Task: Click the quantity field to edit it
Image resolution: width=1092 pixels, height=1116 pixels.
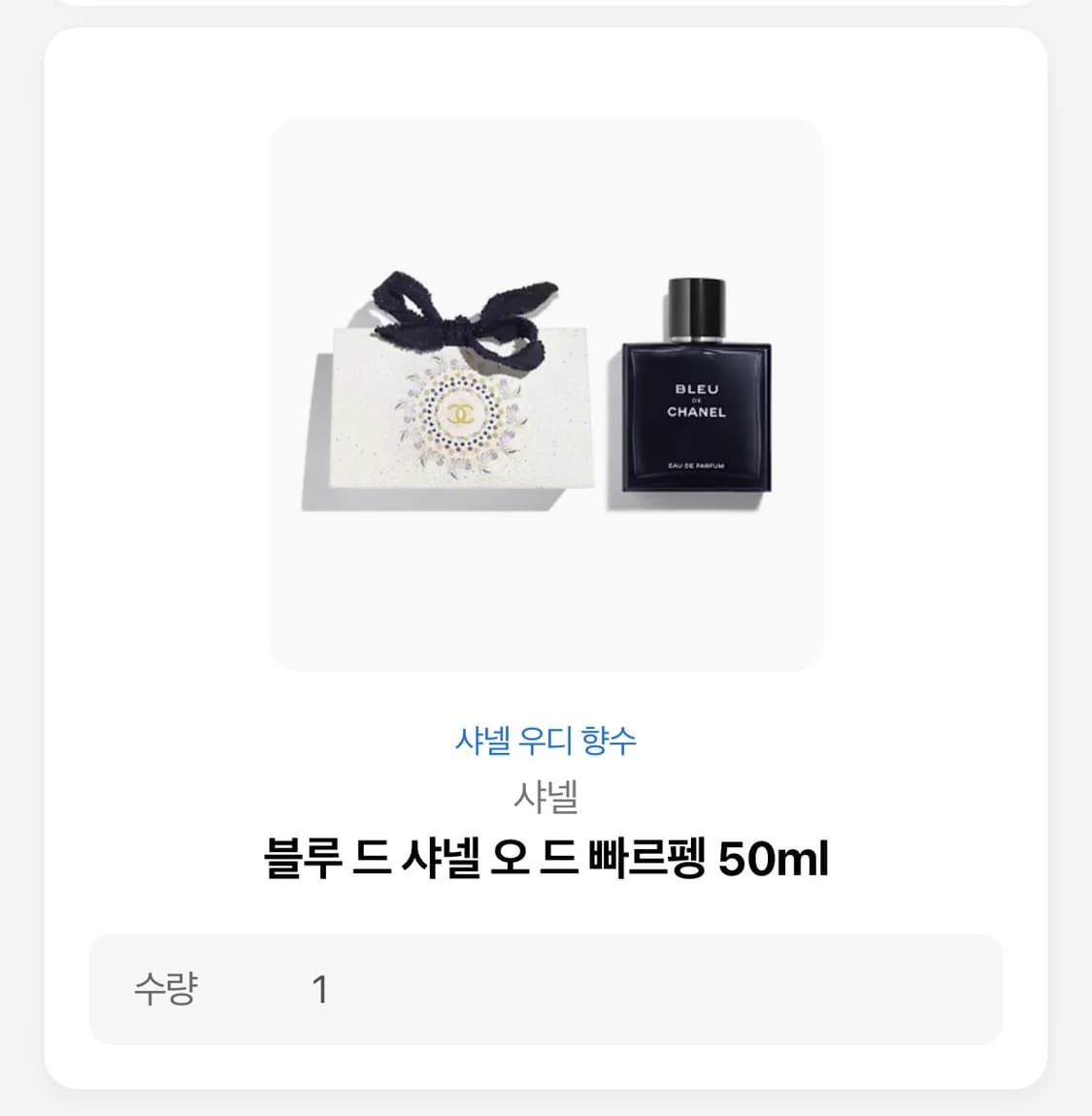Action: [x=322, y=988]
